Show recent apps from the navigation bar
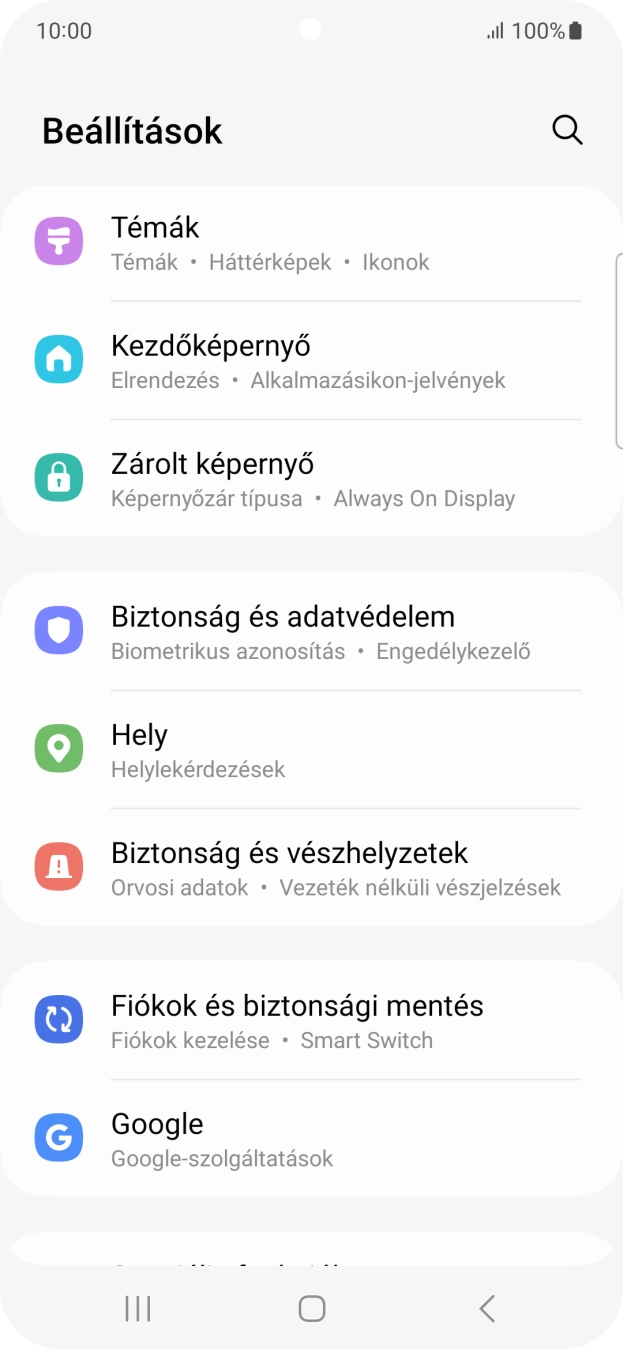 tap(138, 1308)
